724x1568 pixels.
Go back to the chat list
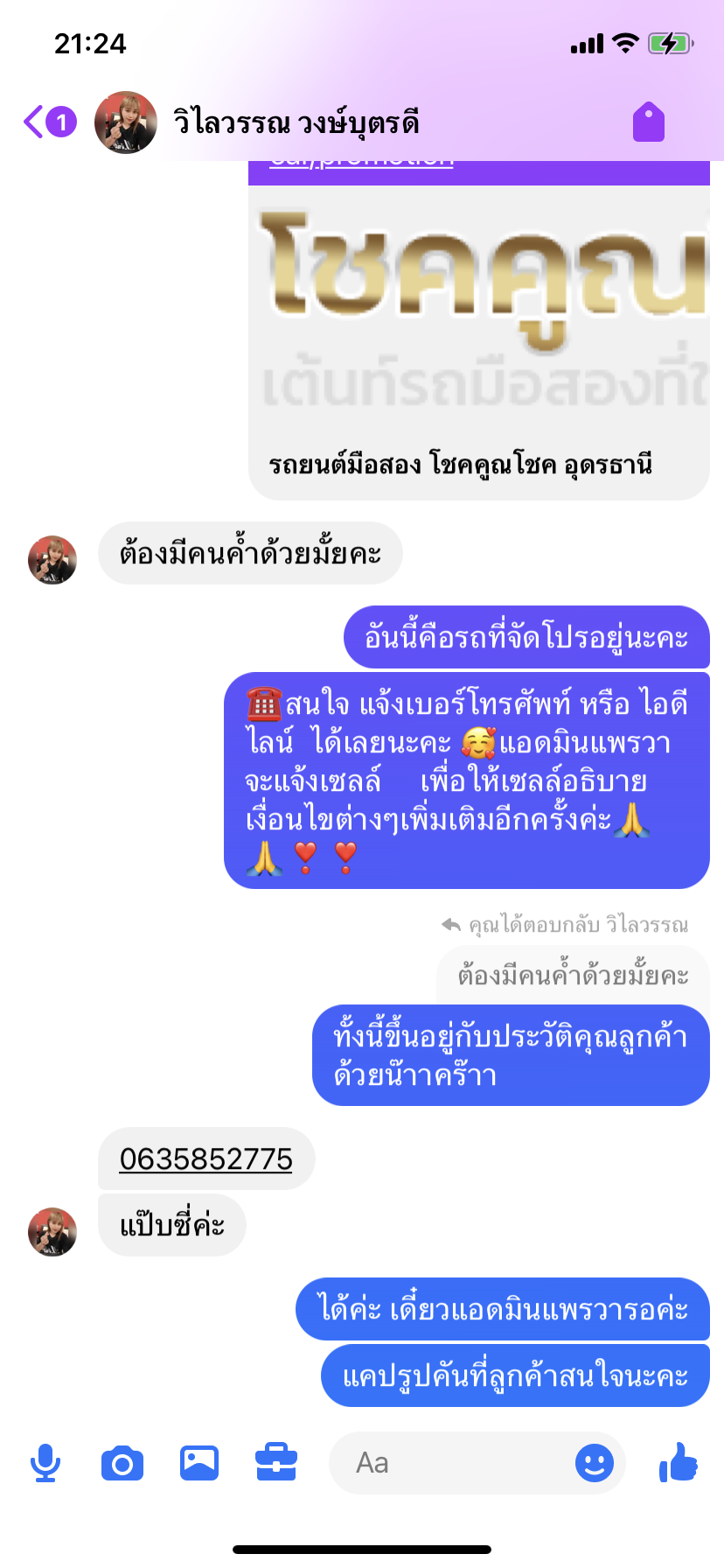coord(49,122)
